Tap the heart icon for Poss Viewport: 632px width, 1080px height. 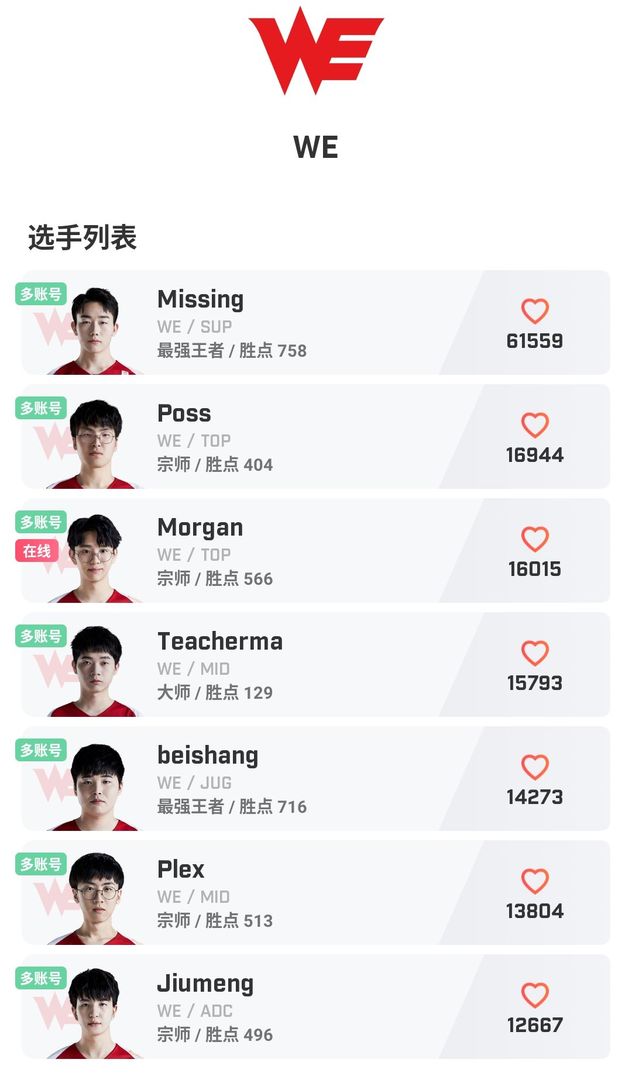(x=535, y=425)
